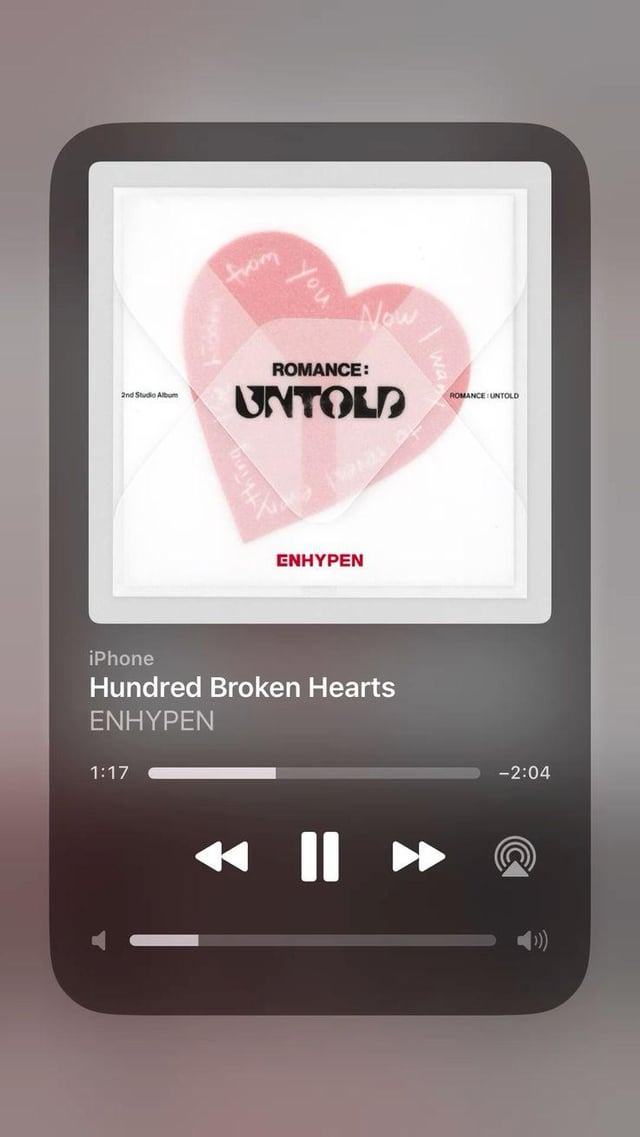Skip back to the previous track

[x=221, y=857]
